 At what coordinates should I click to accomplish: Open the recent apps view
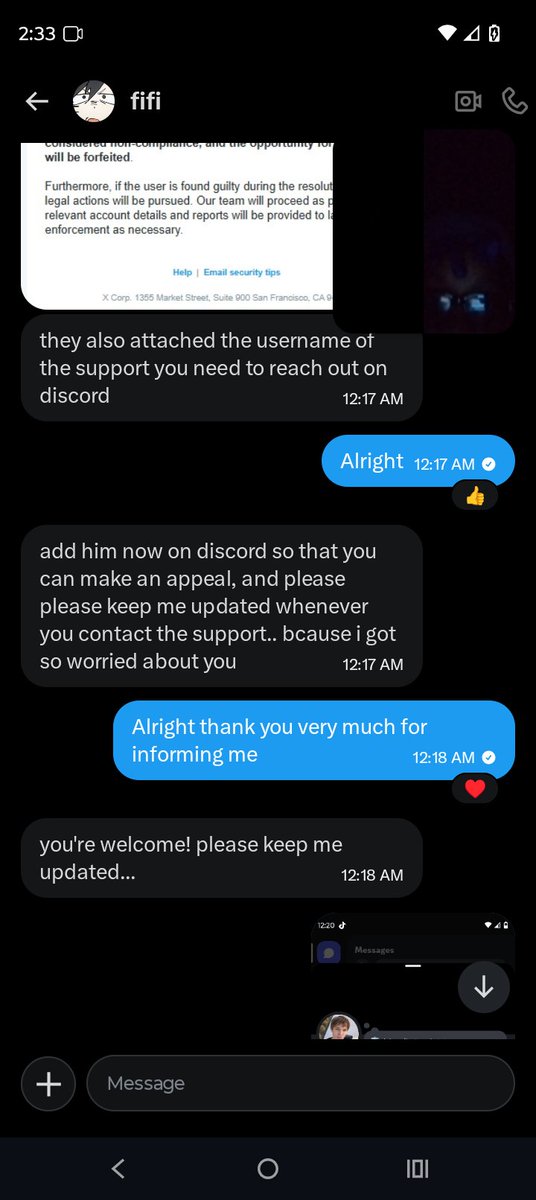(x=418, y=1168)
